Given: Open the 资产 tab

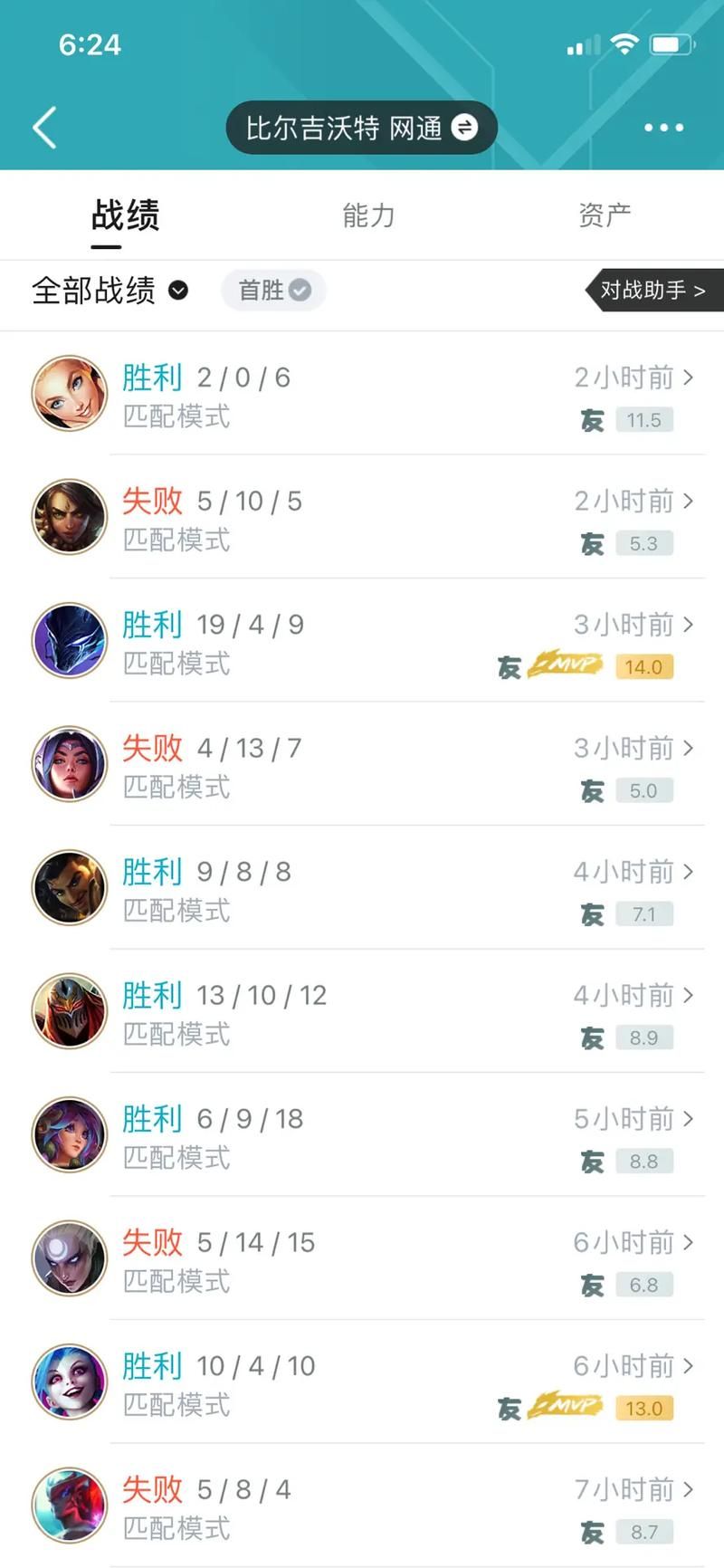Looking at the screenshot, I should [603, 215].
